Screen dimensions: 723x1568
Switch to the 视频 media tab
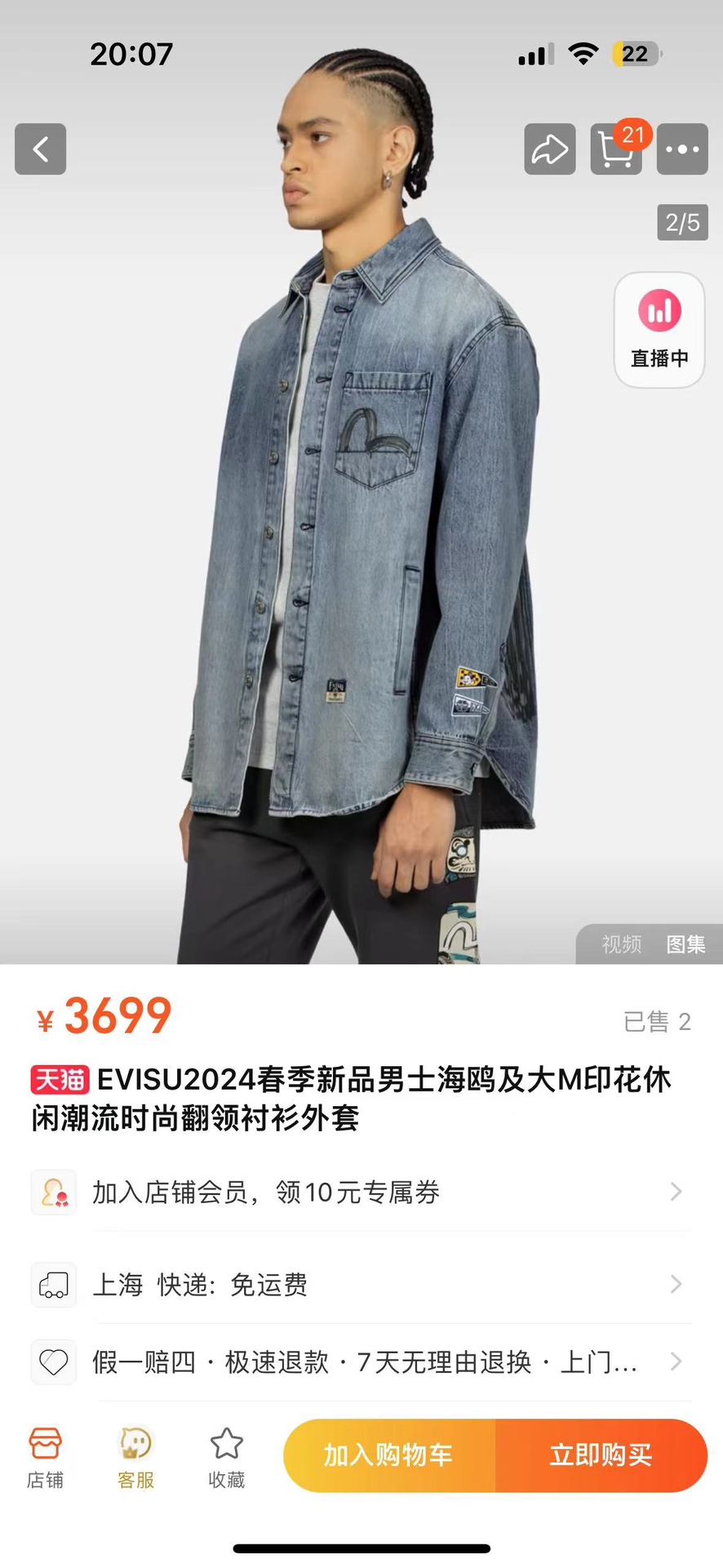[x=621, y=944]
